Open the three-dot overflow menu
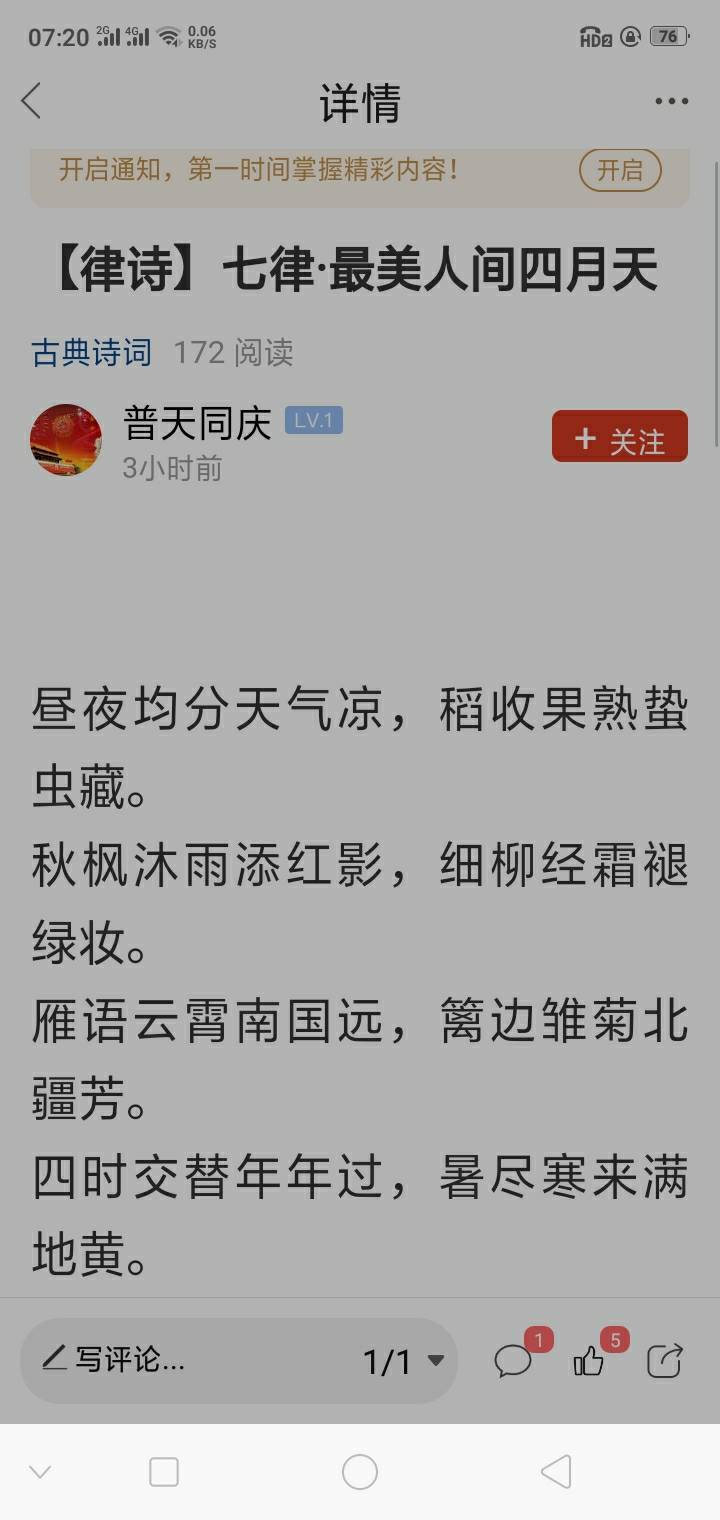 671,101
